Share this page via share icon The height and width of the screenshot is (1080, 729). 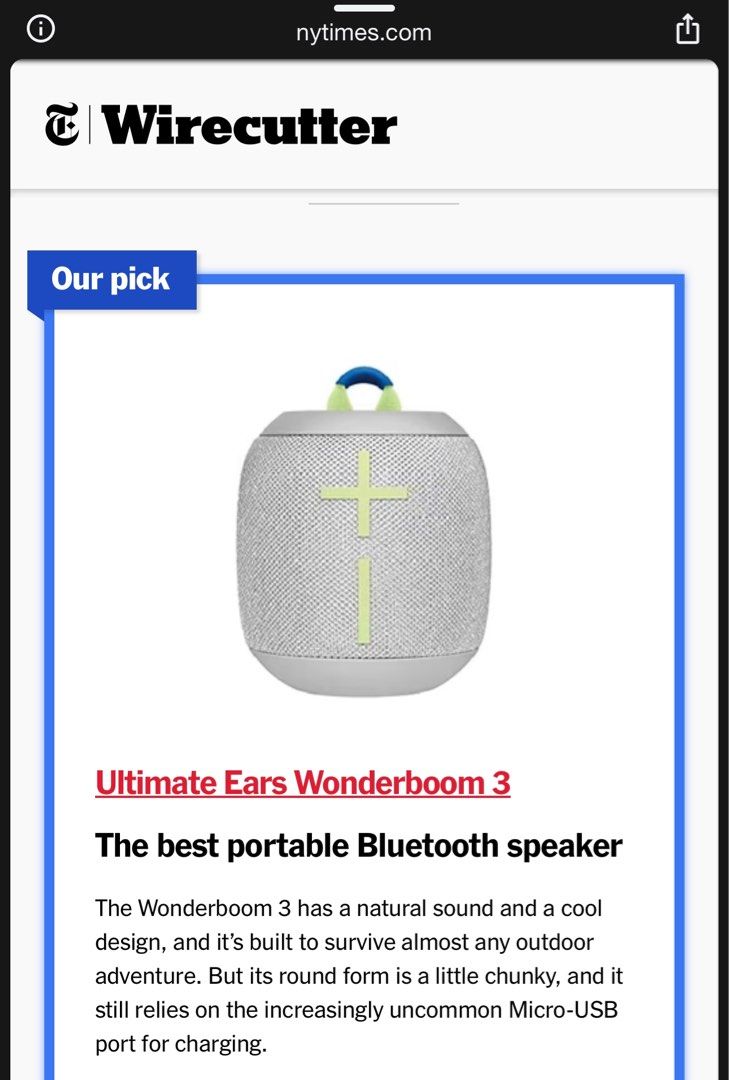point(687,30)
